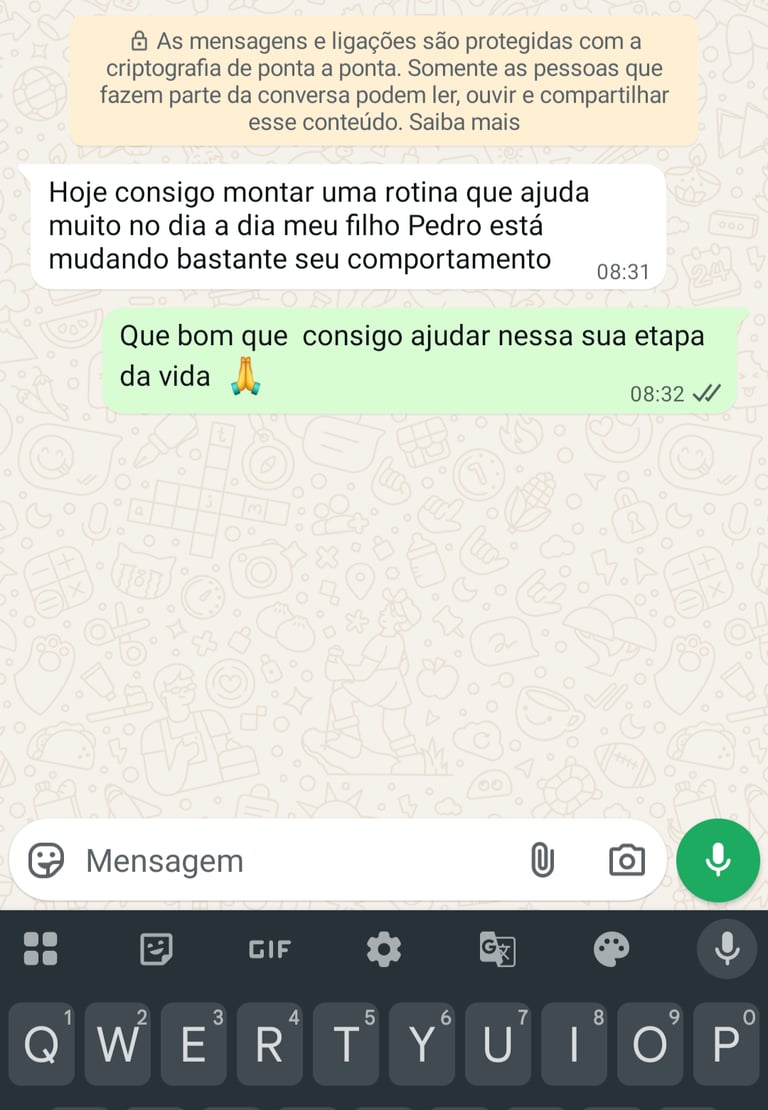This screenshot has height=1110, width=768.
Task: Open the emoji and sticker picker
Action: (x=46, y=861)
